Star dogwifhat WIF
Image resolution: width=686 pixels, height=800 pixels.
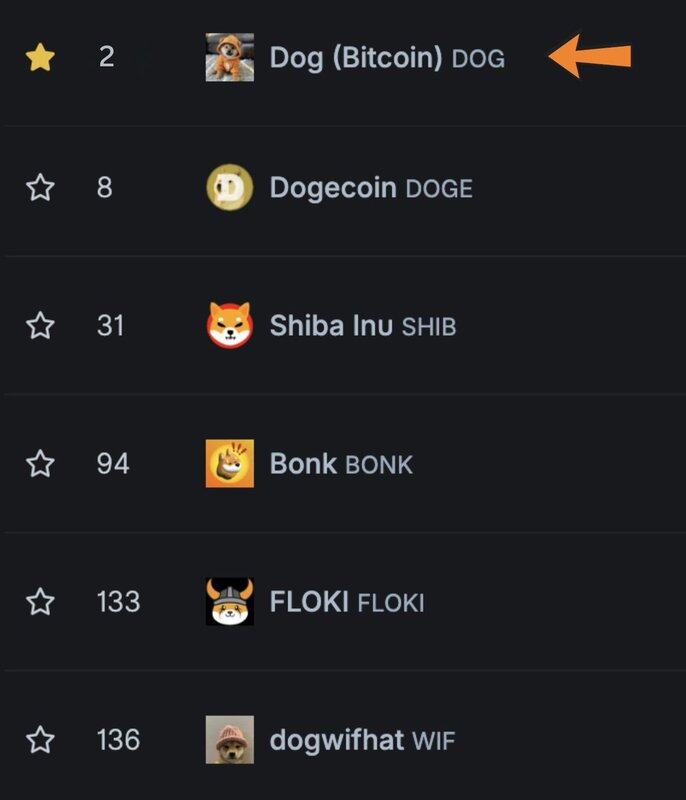pos(40,740)
